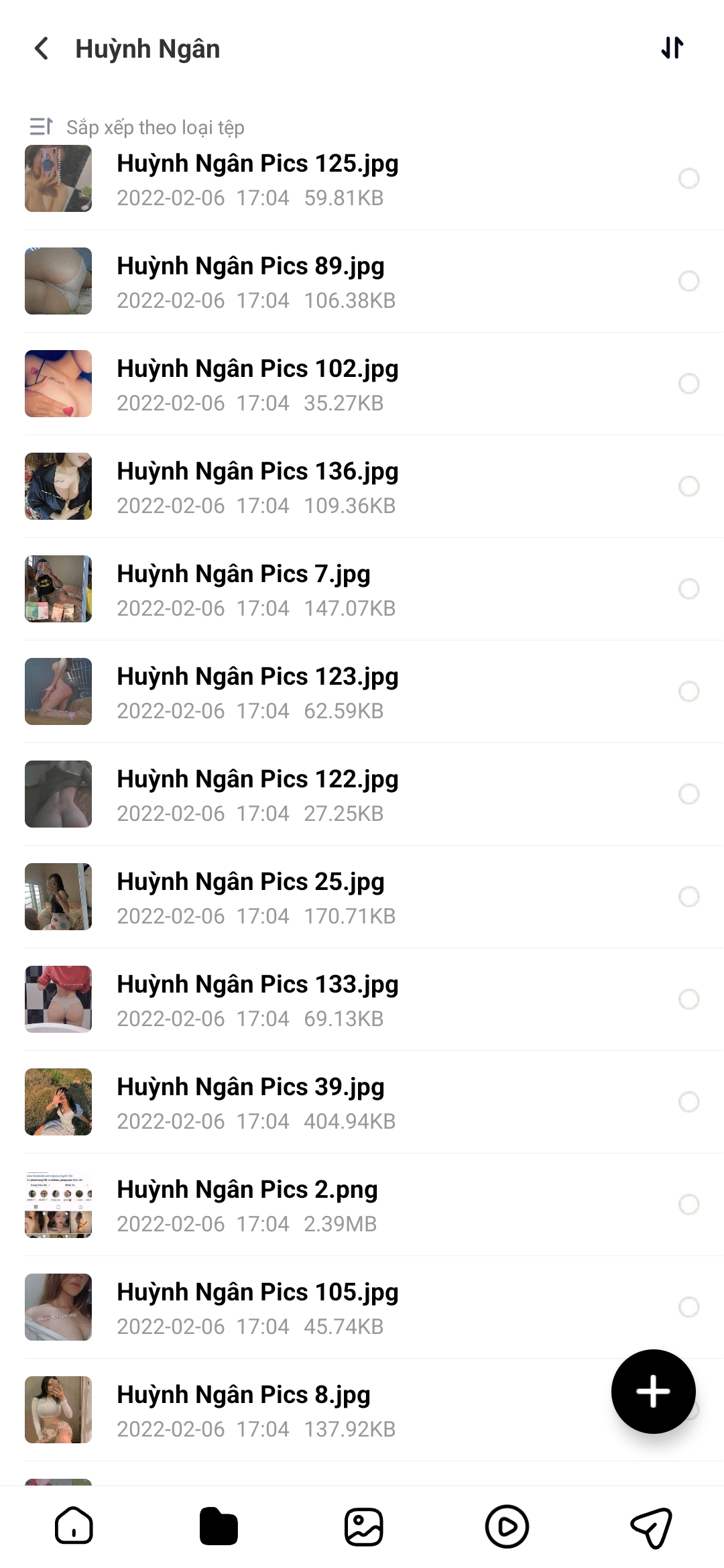This screenshot has width=724, height=1568.
Task: Tick the circle next to Pics 136.jpg
Action: pyautogui.click(x=688, y=486)
